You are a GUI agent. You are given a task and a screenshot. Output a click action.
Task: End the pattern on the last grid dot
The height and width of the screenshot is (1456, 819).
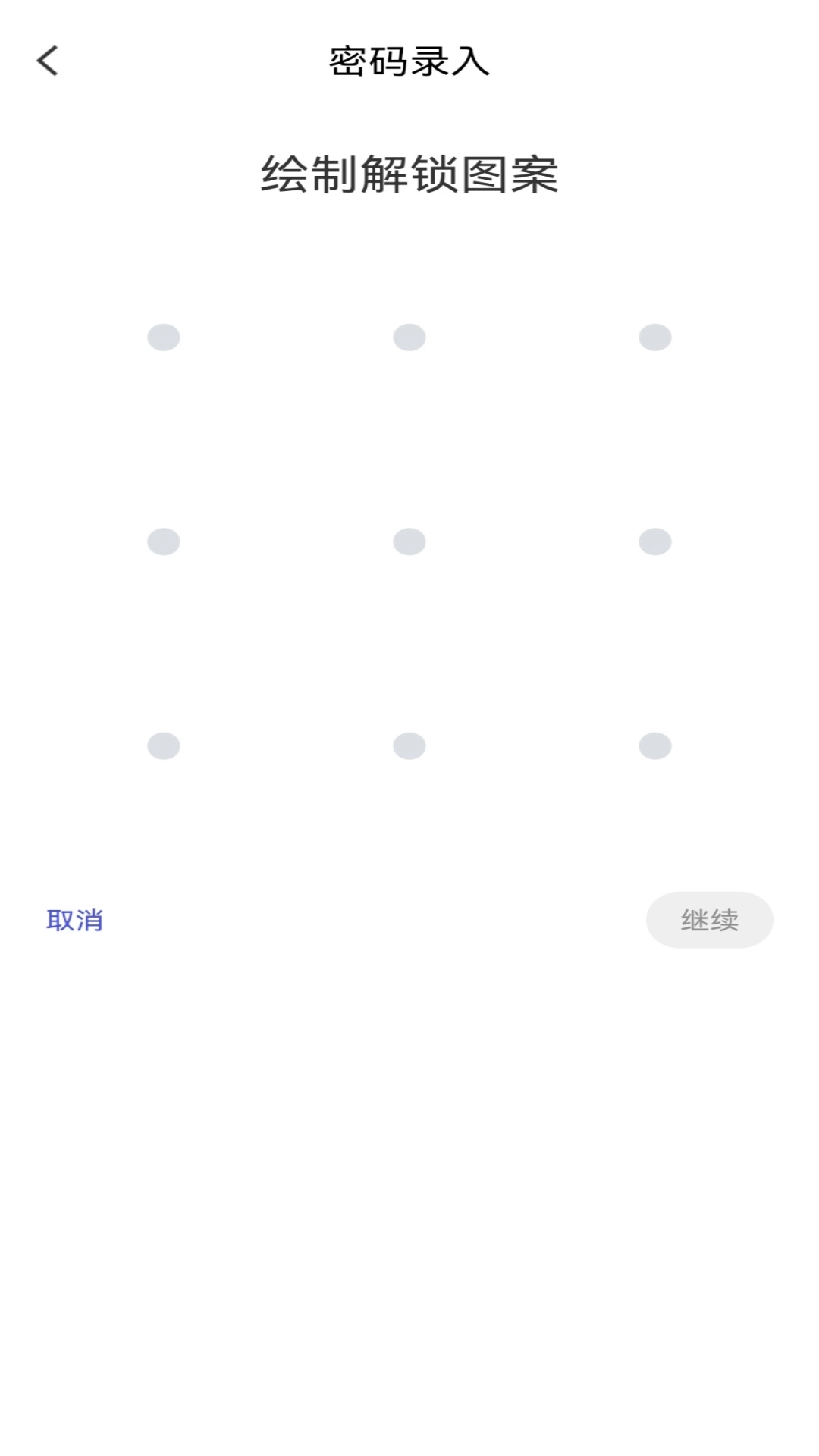(654, 745)
